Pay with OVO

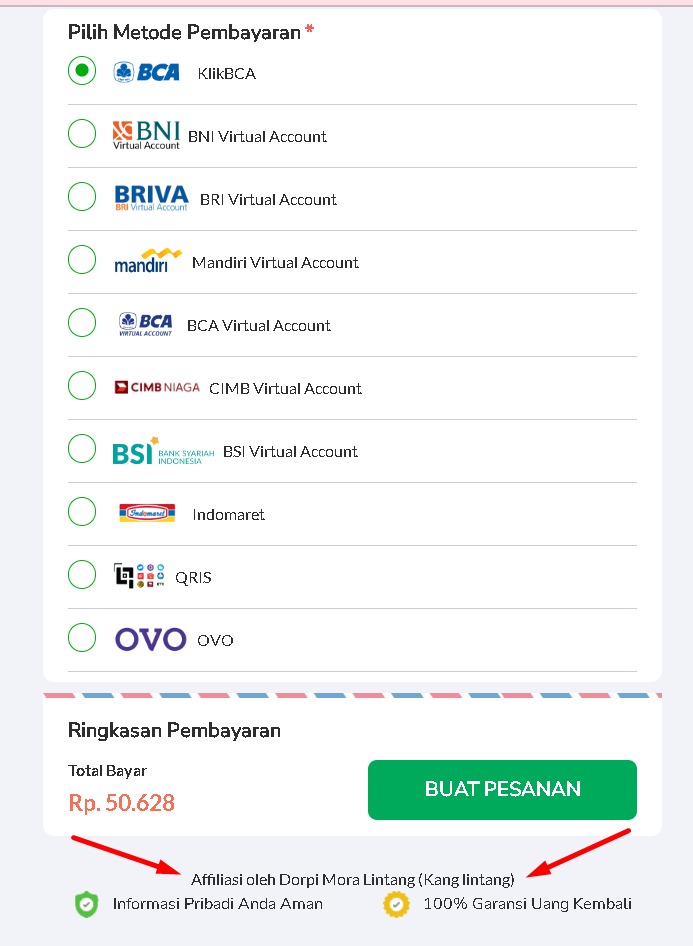(82, 638)
